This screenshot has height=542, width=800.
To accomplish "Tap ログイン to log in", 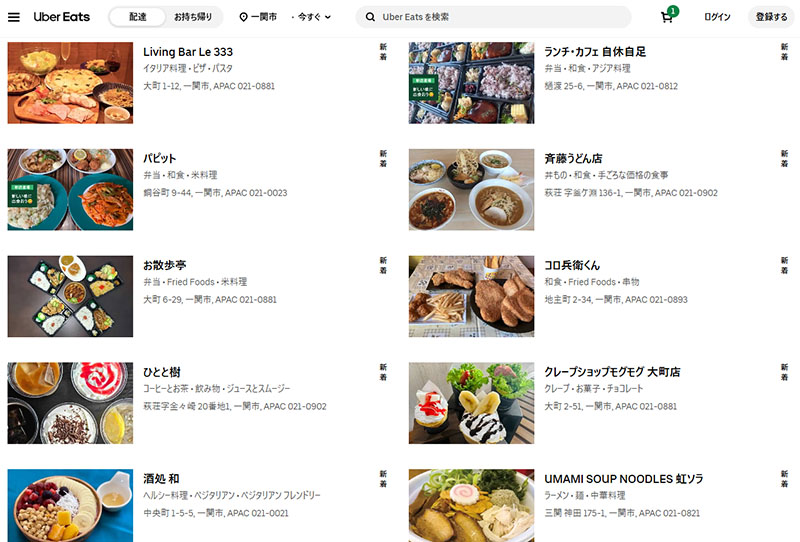I will coord(717,17).
